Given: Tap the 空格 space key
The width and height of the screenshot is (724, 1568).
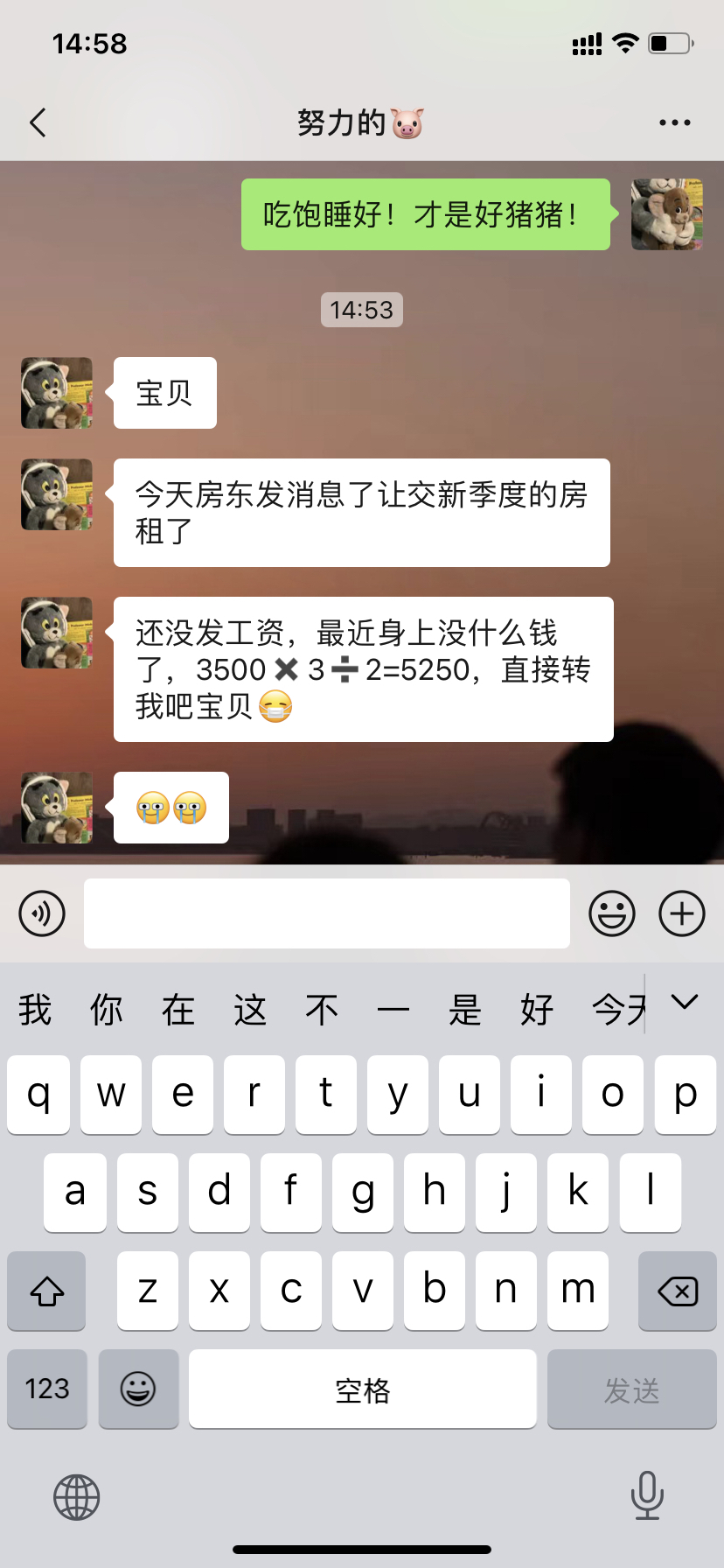Looking at the screenshot, I should 362,1389.
